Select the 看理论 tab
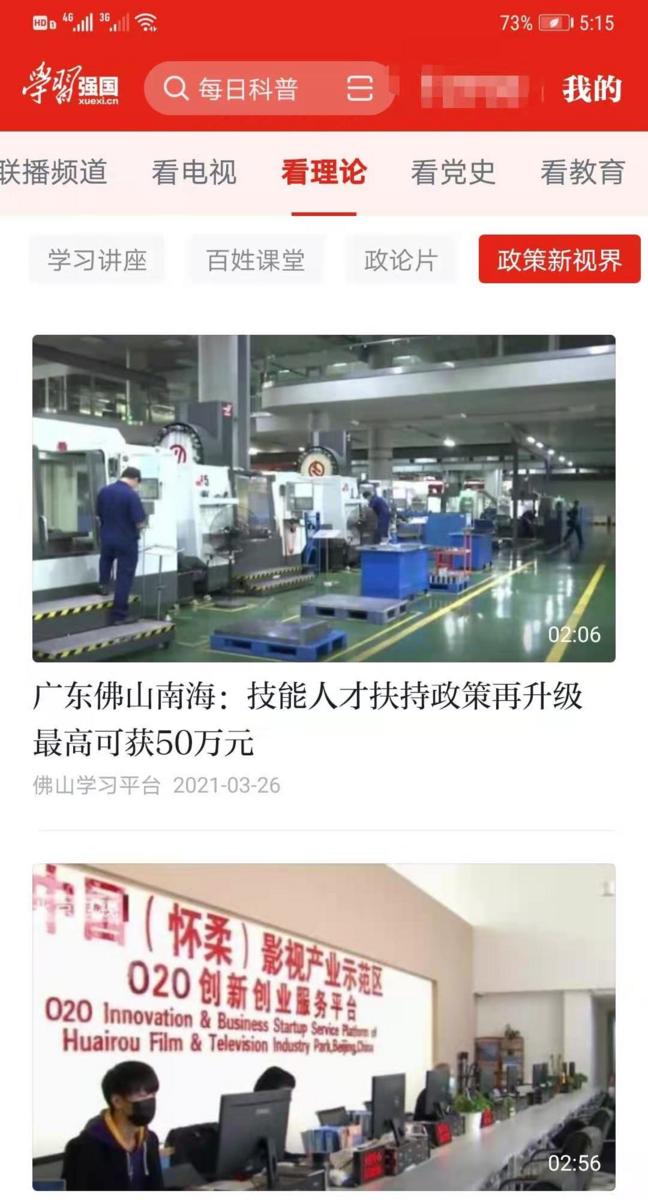 coord(324,172)
